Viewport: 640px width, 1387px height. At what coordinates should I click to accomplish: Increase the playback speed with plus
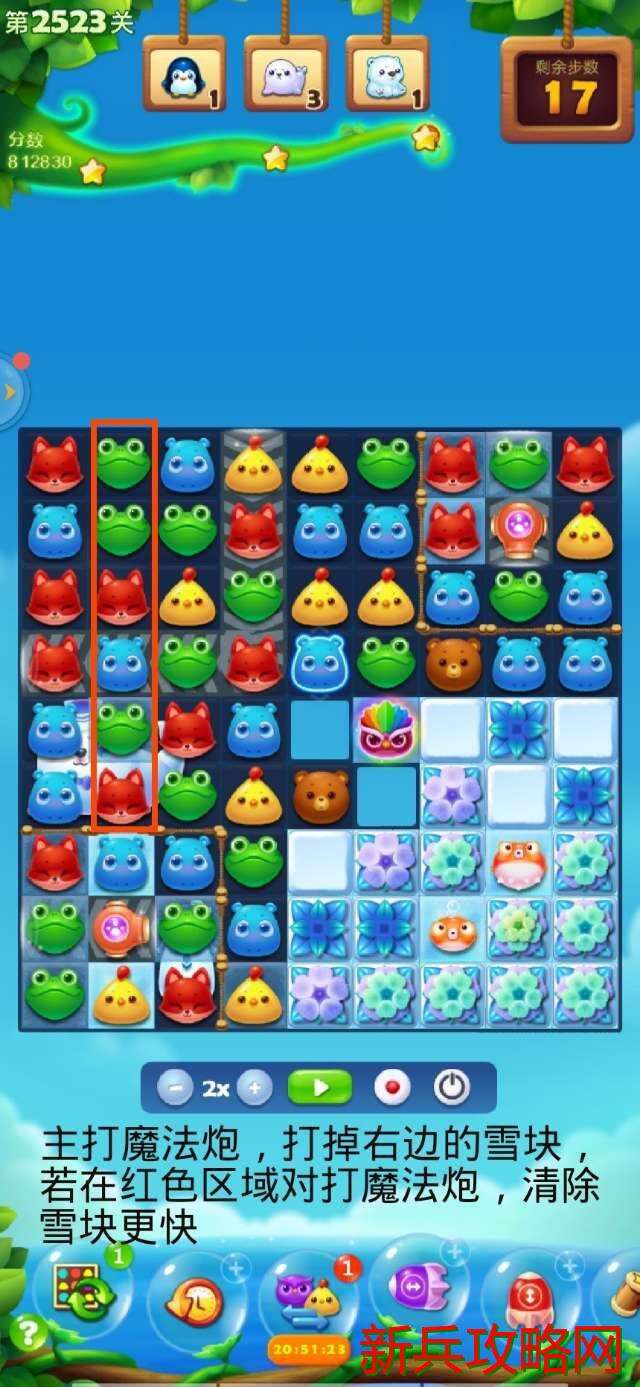(254, 1088)
